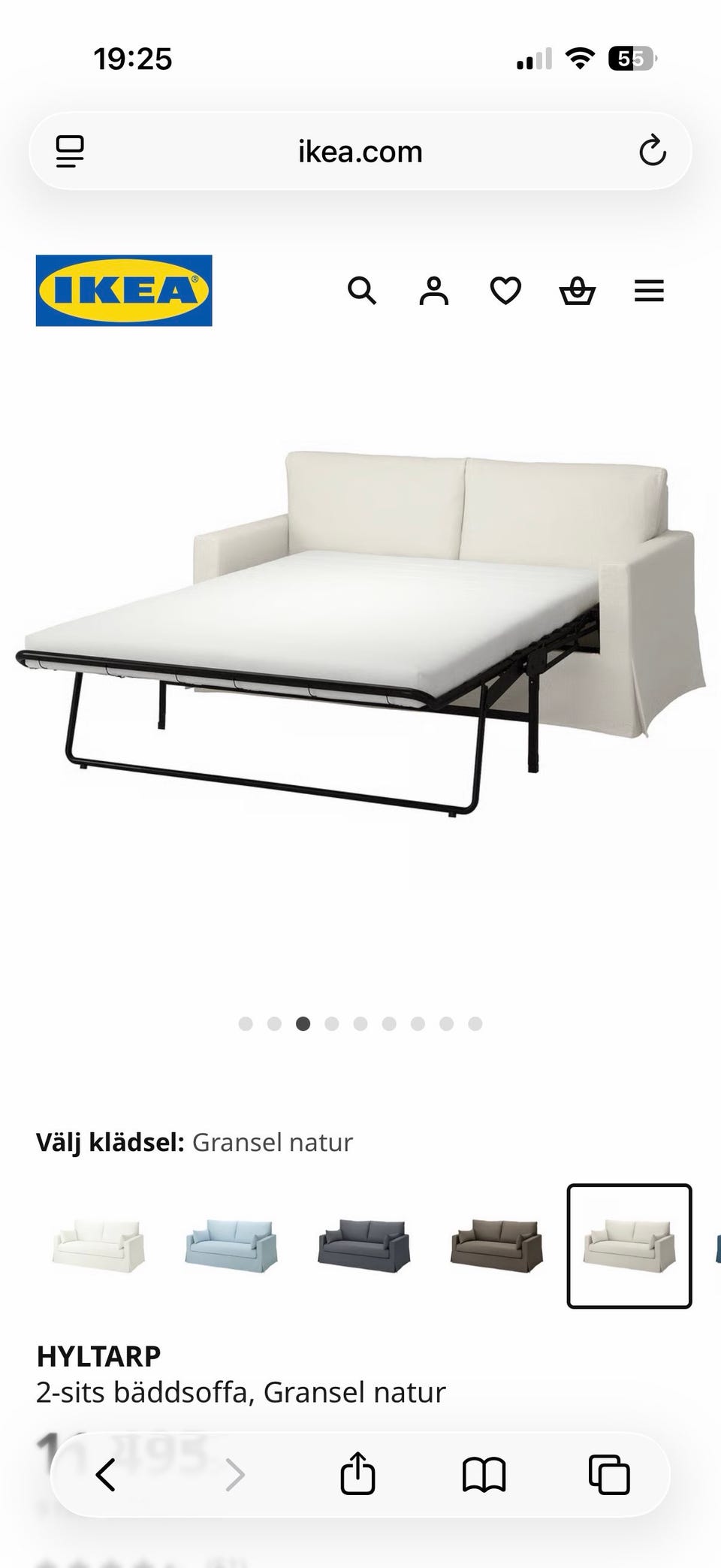Viewport: 721px width, 1568px height.
Task: Share this page via Safari share button
Action: coord(357,1473)
